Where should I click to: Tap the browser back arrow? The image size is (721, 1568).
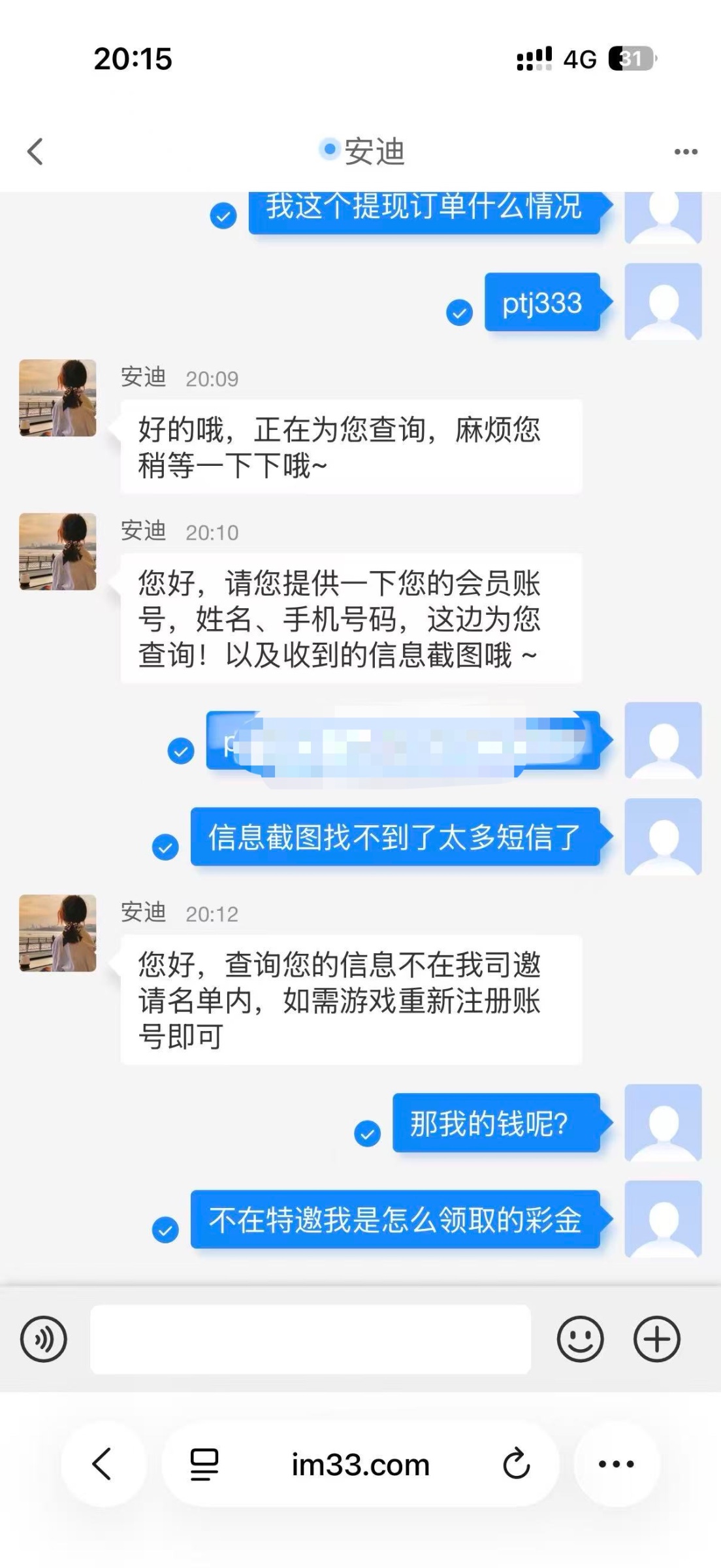pos(103,1463)
